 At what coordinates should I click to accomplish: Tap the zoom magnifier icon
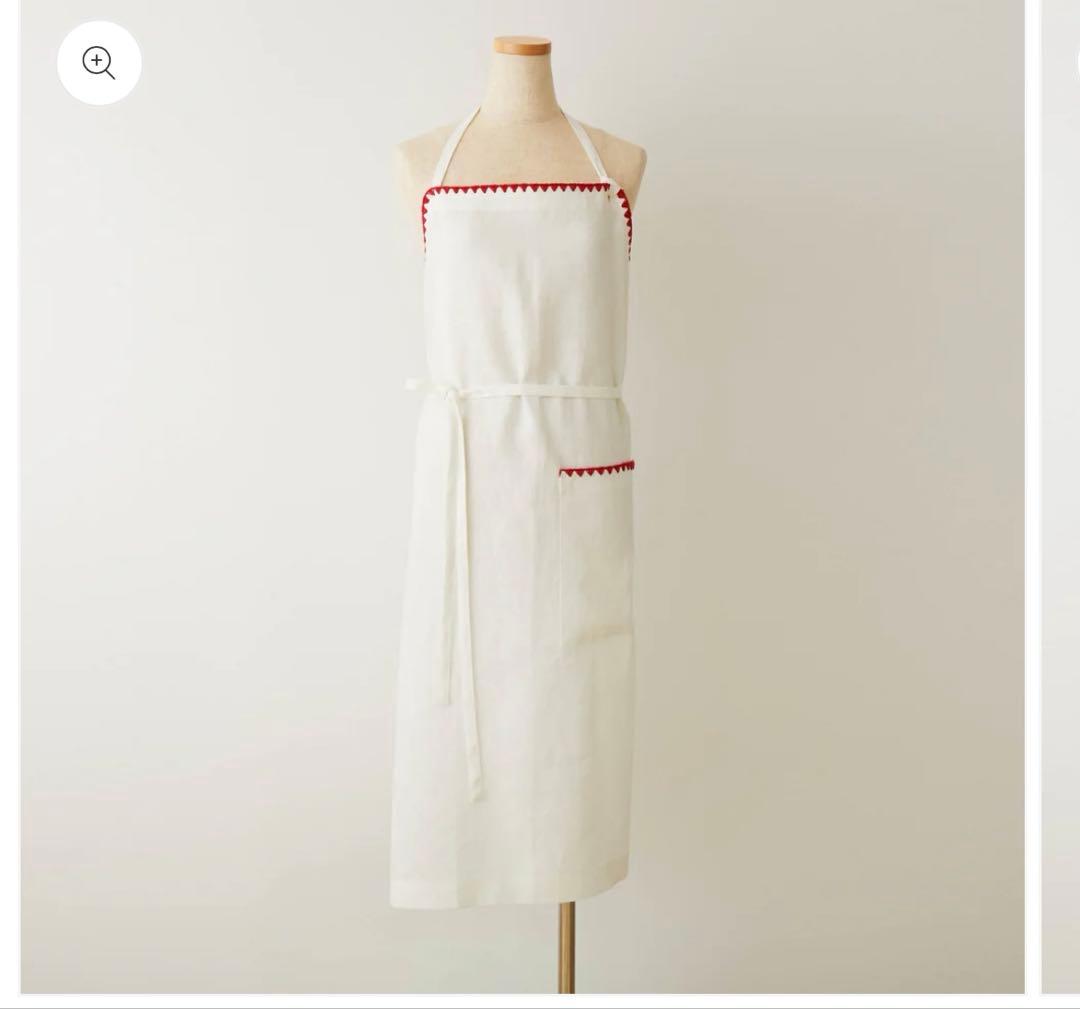pyautogui.click(x=99, y=63)
